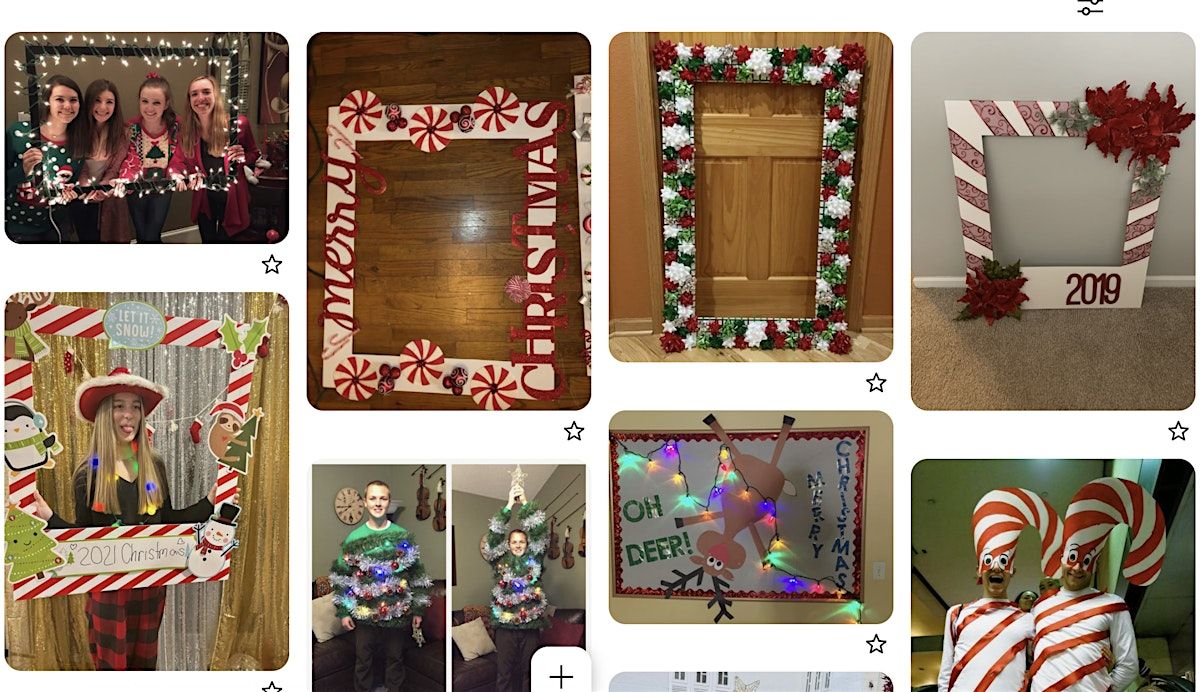Open the filter settings icon
The image size is (1200, 692).
(1090, 8)
